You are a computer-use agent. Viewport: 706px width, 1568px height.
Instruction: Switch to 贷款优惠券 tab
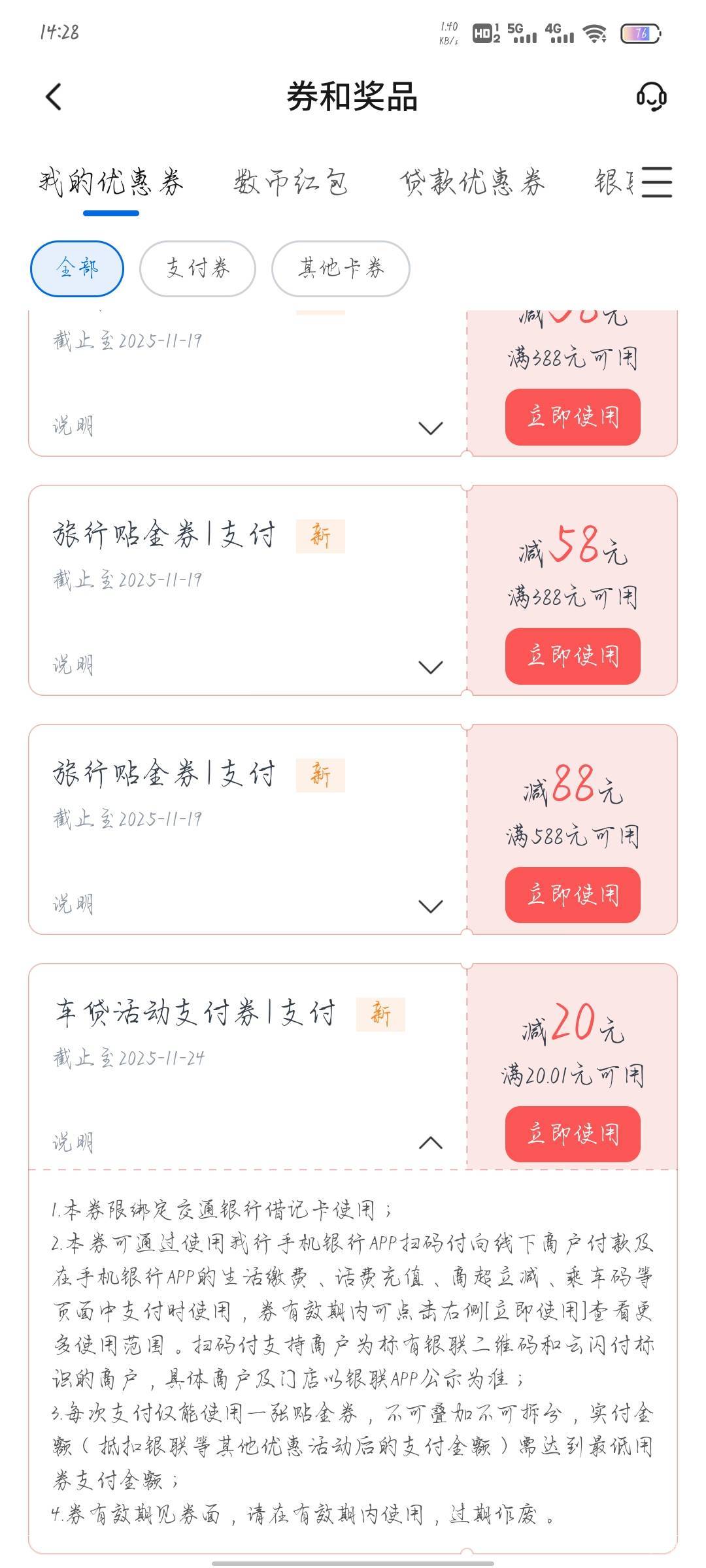coord(472,182)
